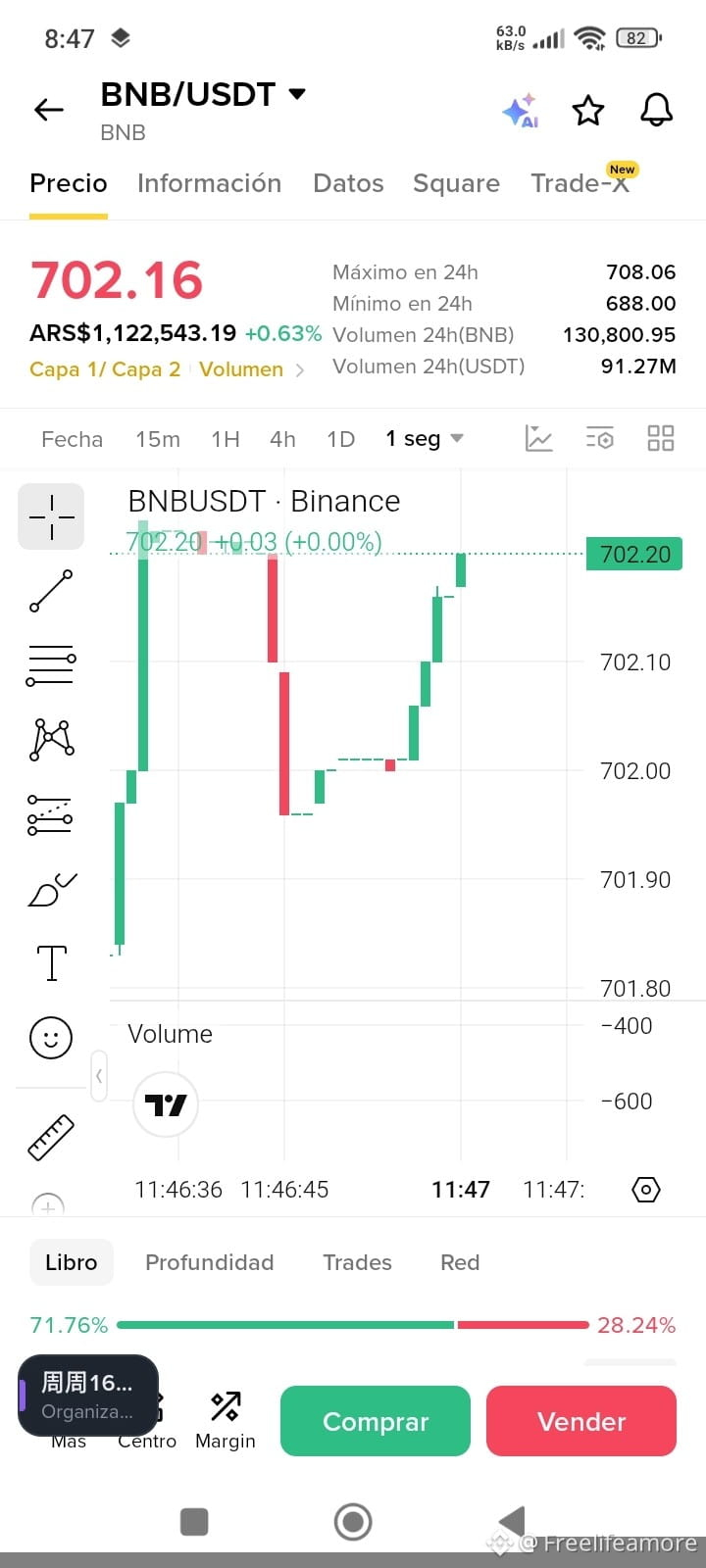The image size is (706, 1568).
Task: Open the chart indicators icon
Action: point(539,438)
